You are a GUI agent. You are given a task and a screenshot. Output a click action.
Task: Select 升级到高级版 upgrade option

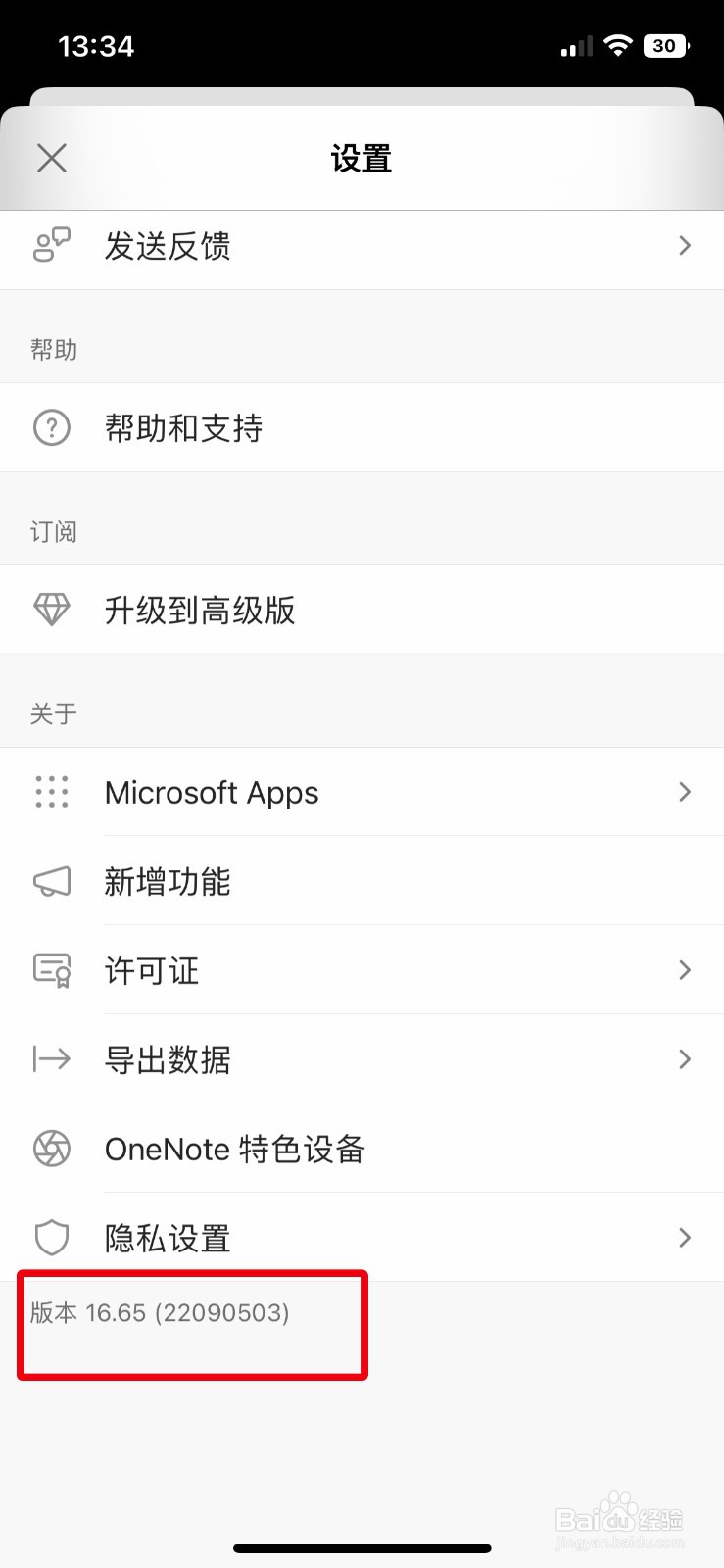click(x=362, y=611)
